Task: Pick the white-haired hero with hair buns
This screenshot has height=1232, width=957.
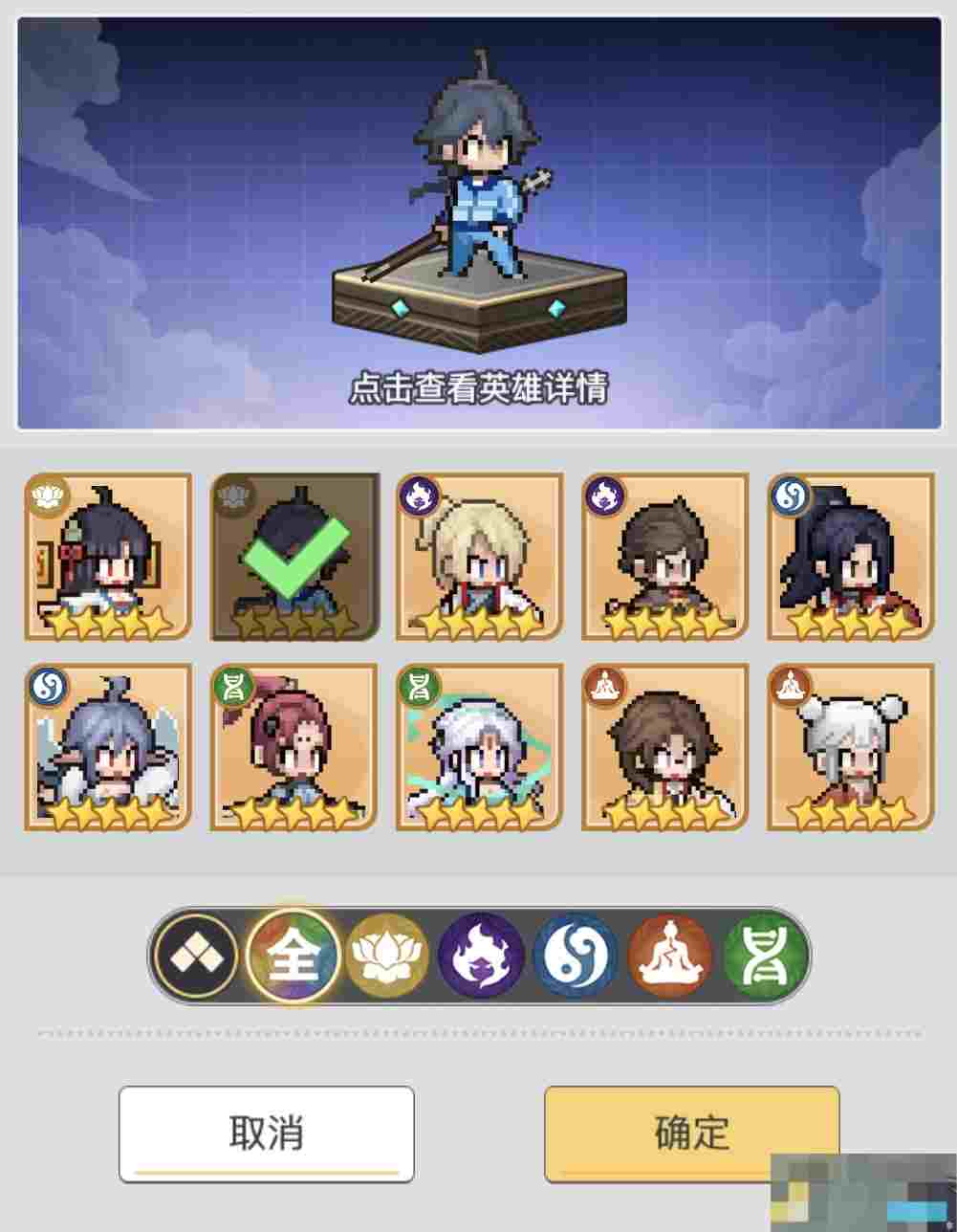Action: click(x=850, y=746)
